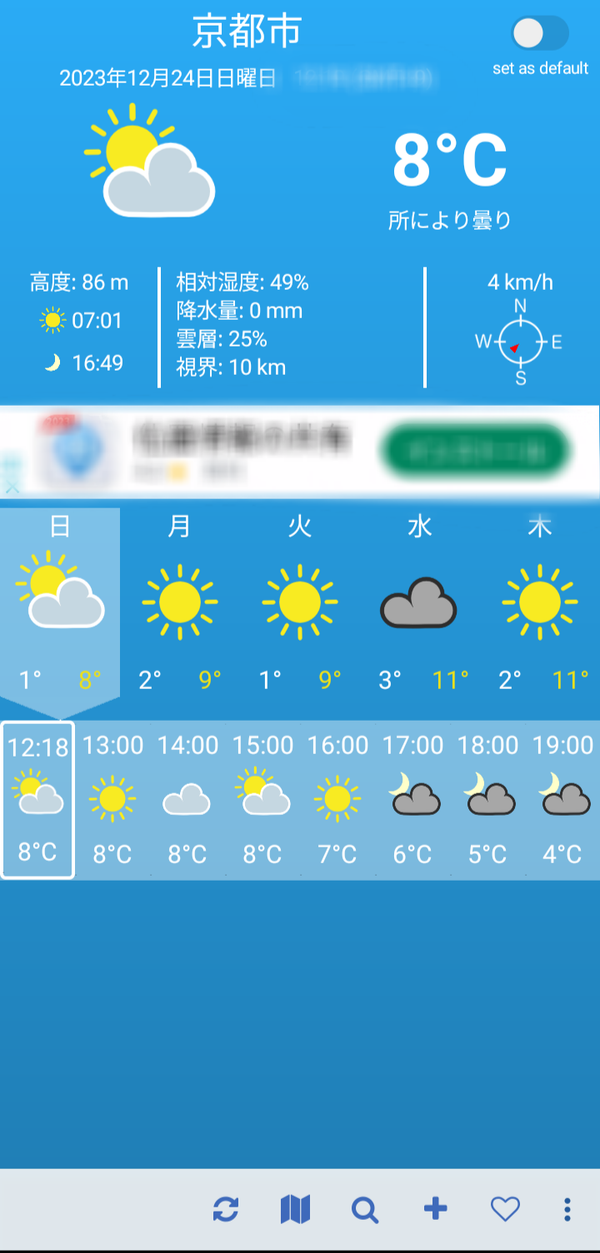View the 17:00 hourly forecast
The width and height of the screenshot is (600, 1253).
point(413,799)
